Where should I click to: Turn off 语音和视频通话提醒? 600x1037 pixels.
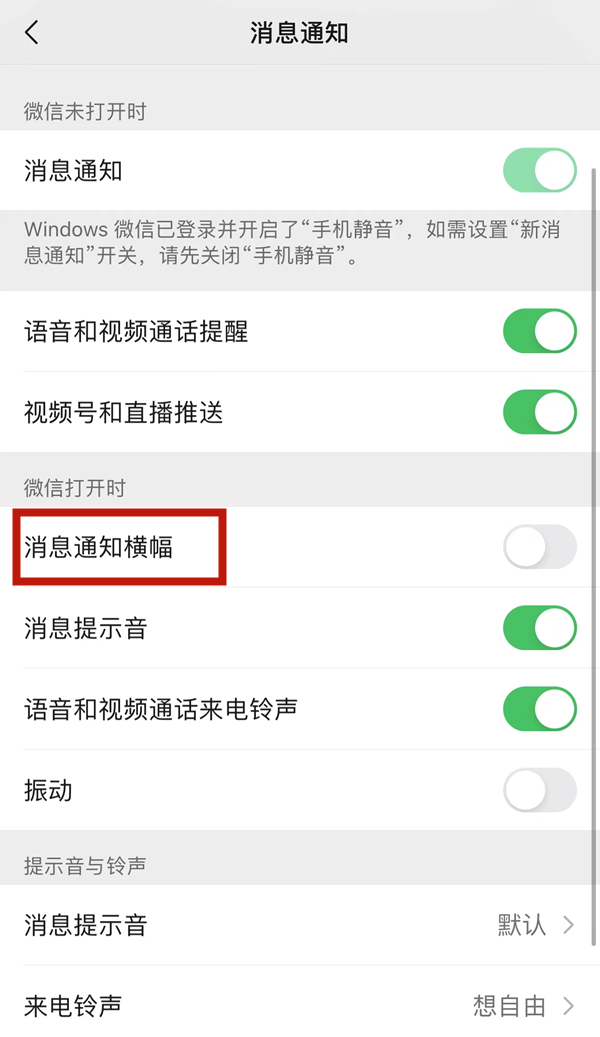539,332
